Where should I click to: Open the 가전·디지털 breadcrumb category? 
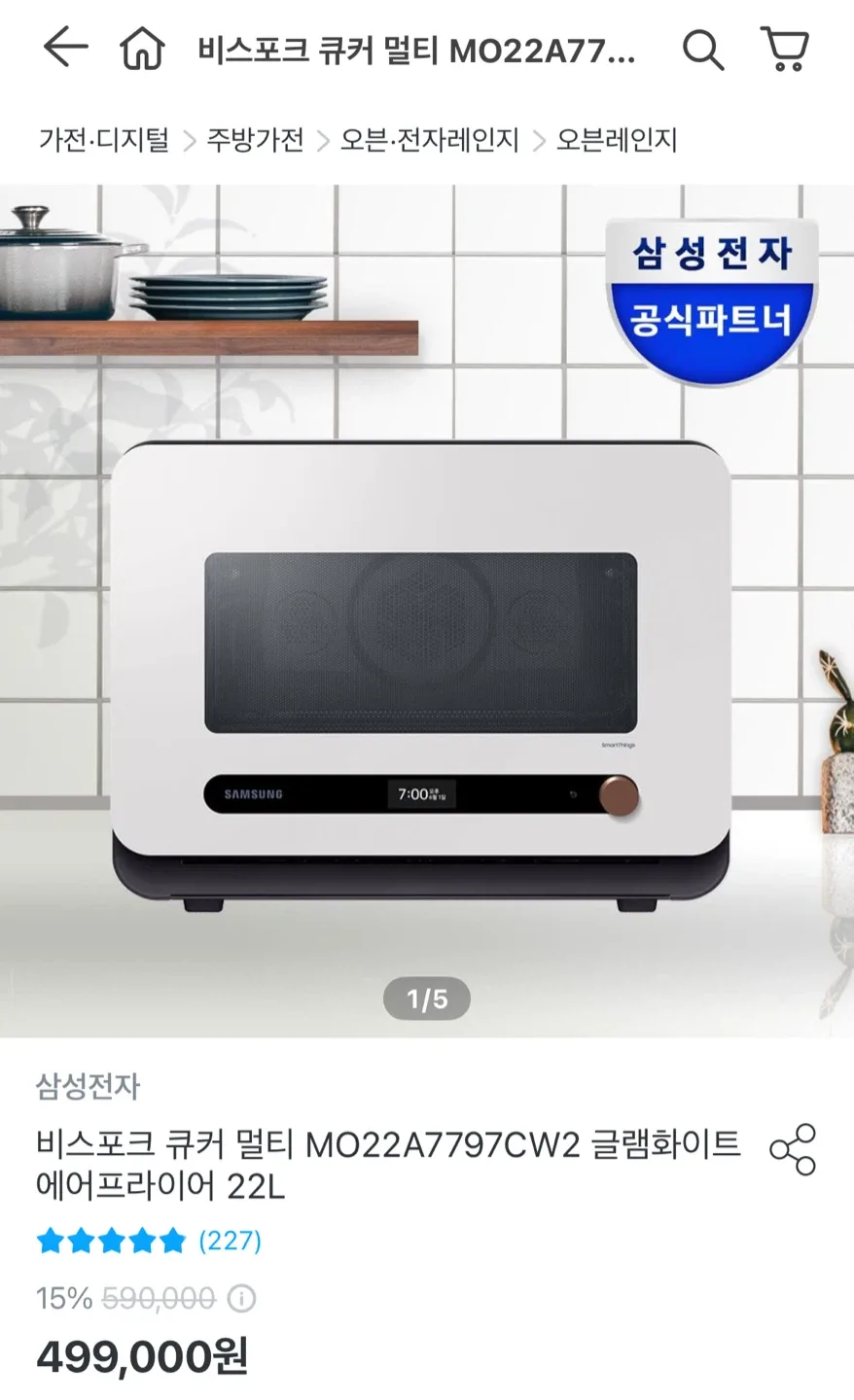pyautogui.click(x=104, y=140)
